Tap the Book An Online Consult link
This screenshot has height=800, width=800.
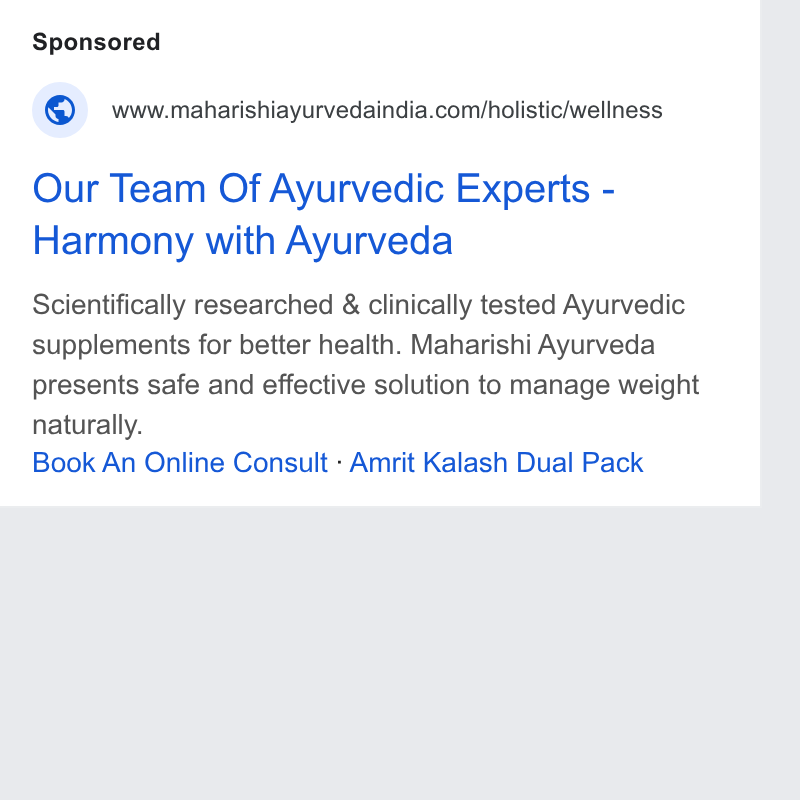[180, 463]
